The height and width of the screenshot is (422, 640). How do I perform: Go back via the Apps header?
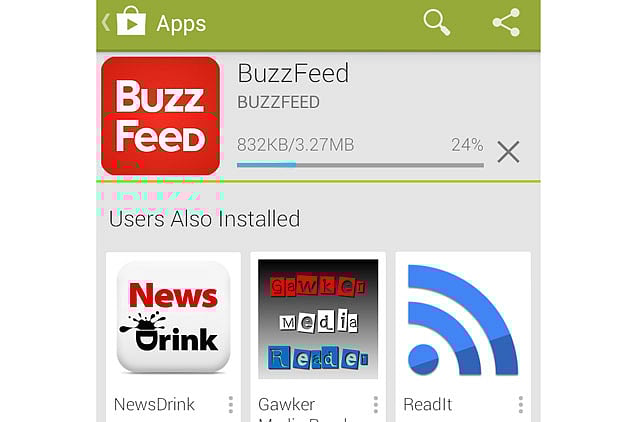128,22
